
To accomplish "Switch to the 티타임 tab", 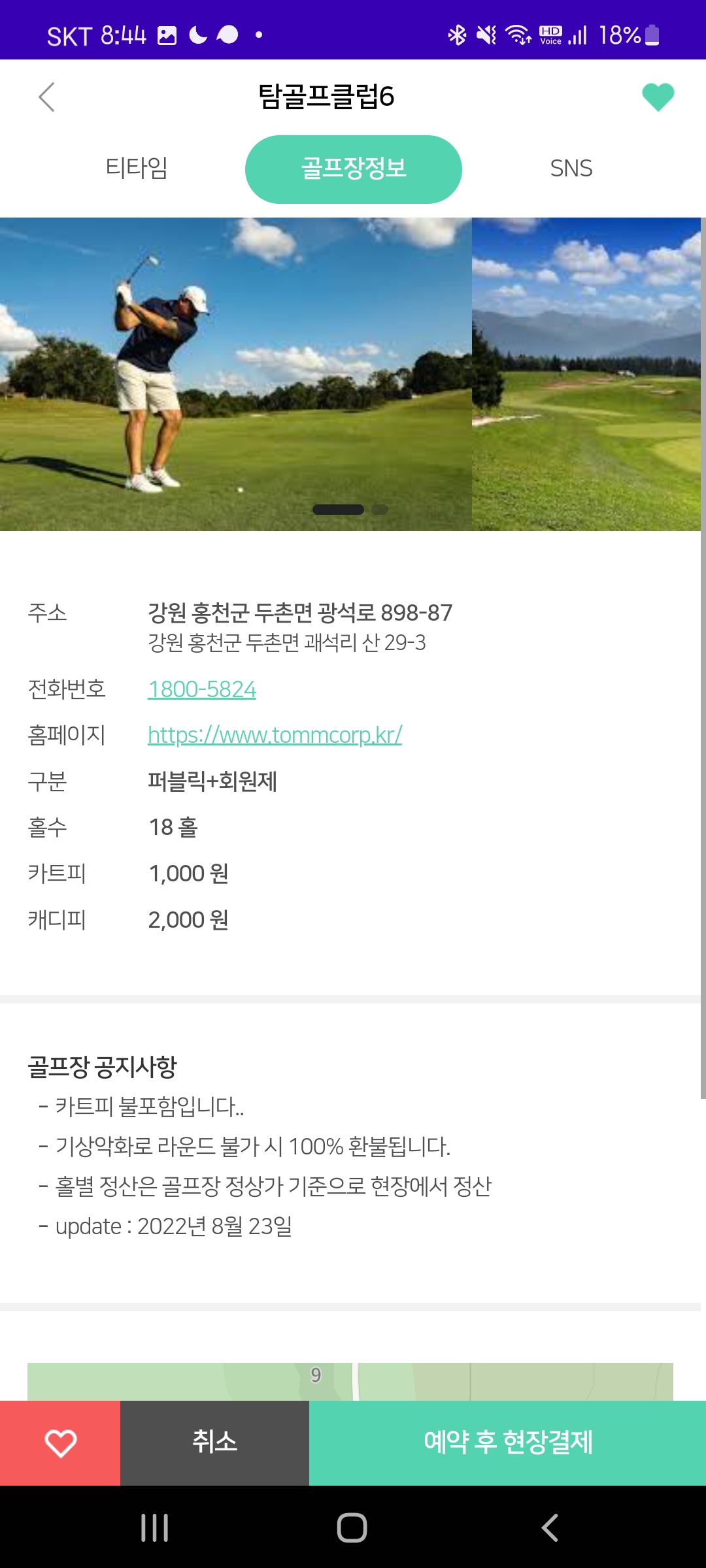I will [137, 169].
